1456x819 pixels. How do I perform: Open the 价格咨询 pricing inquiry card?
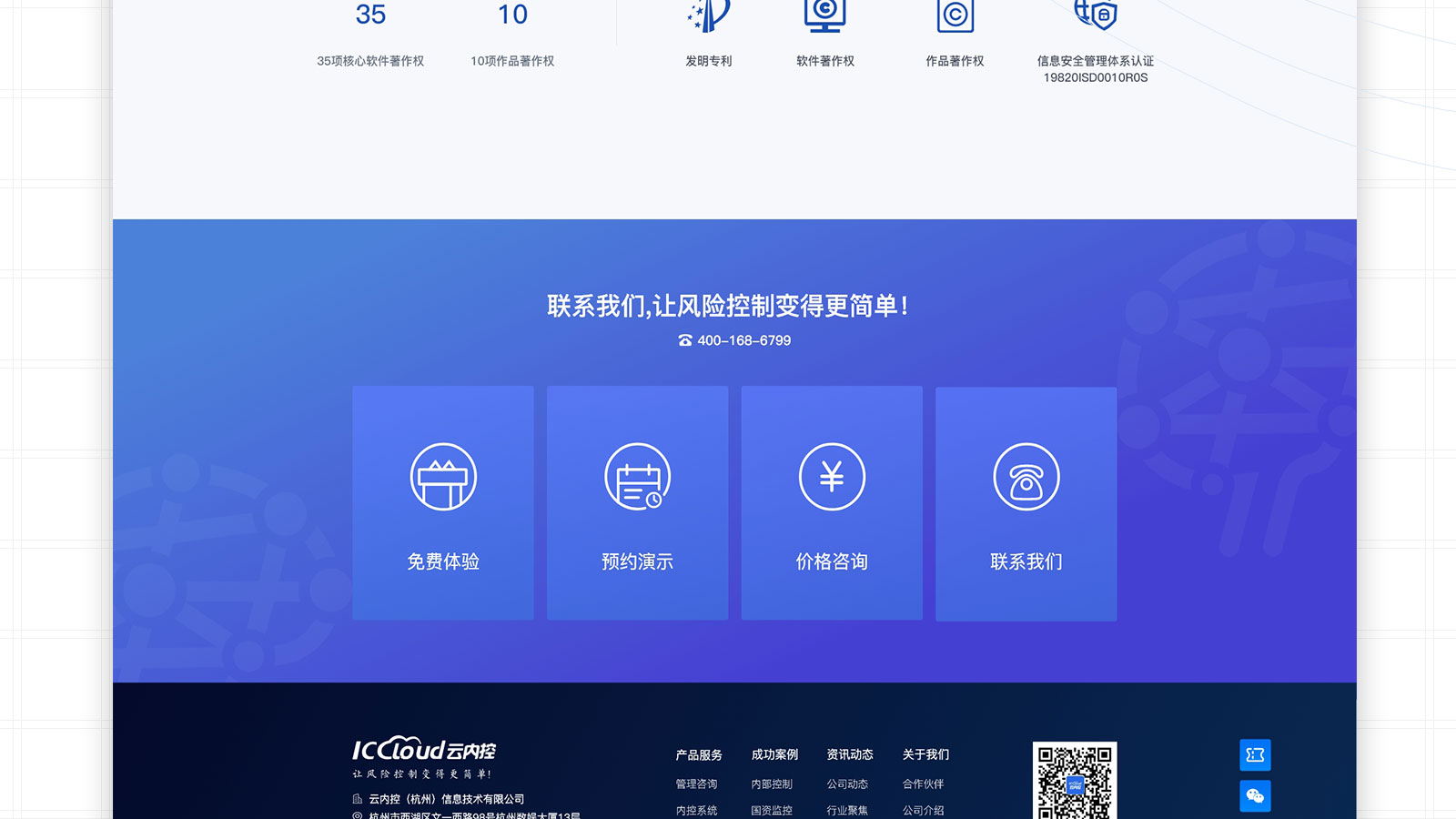832,503
